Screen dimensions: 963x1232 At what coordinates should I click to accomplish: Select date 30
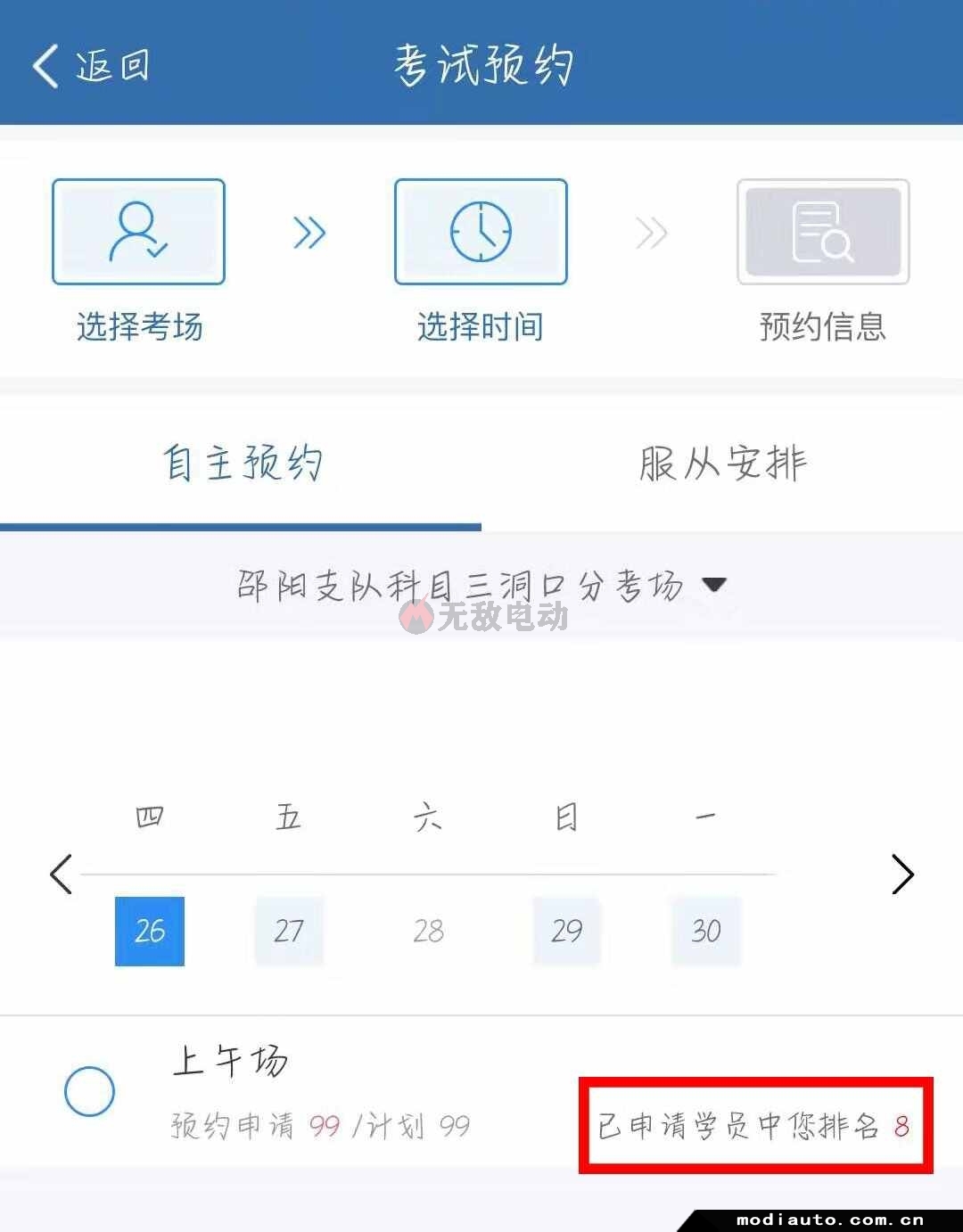click(x=706, y=932)
